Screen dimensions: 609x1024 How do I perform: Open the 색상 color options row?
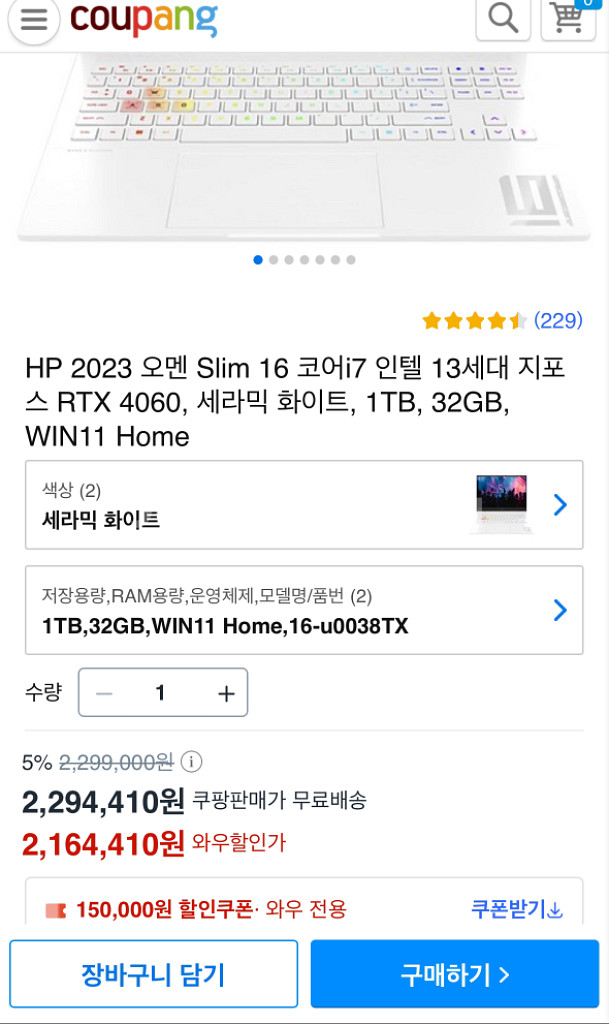coord(304,505)
